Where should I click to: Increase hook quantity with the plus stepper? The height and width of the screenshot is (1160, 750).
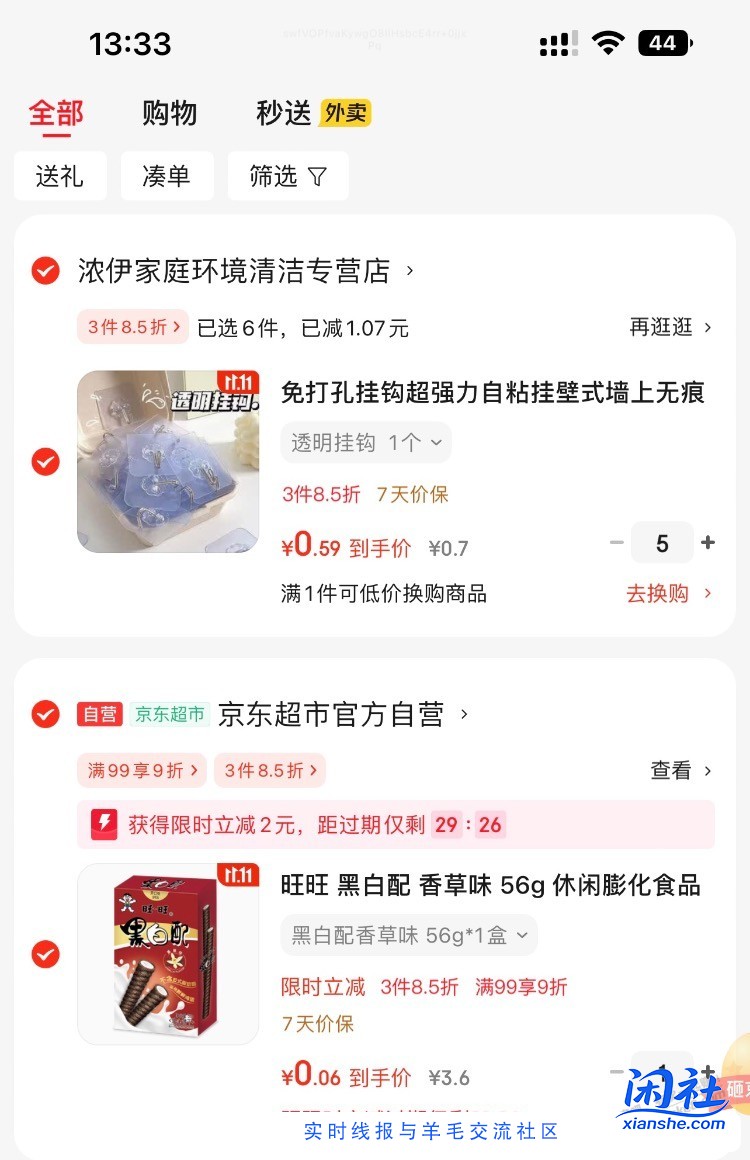coord(708,542)
